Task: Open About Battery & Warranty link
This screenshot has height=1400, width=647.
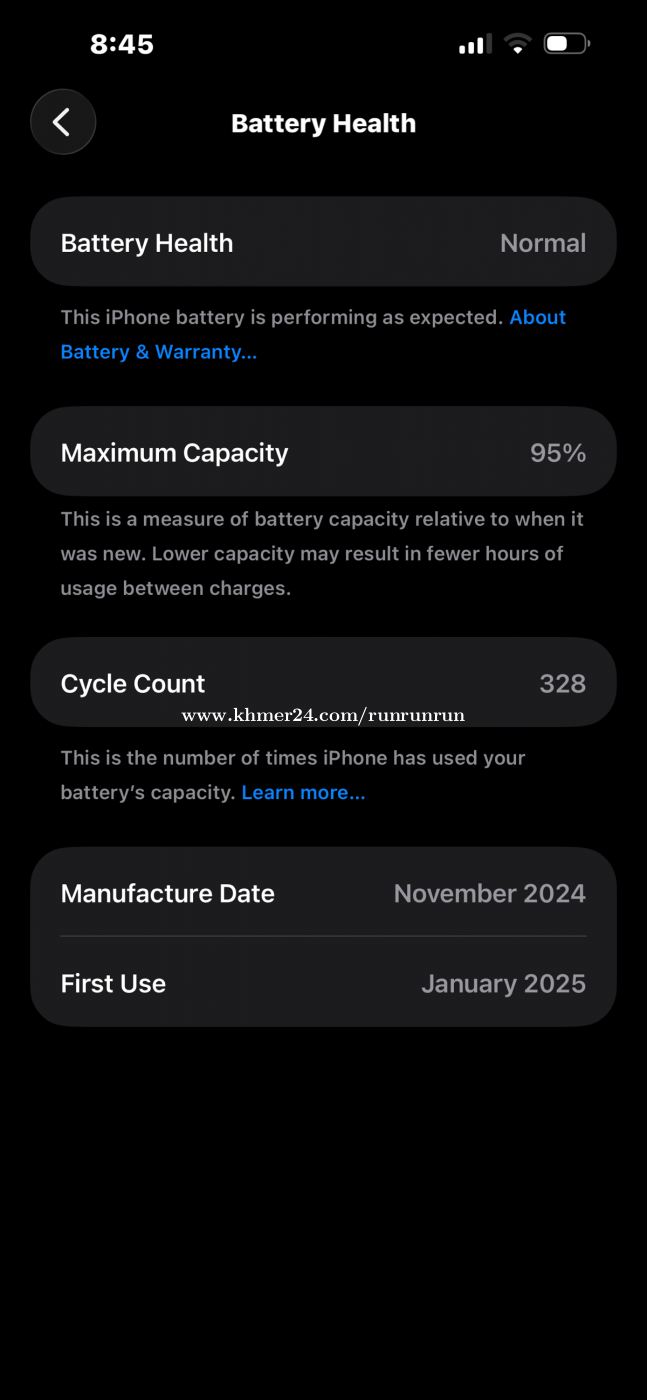Action: pos(158,352)
